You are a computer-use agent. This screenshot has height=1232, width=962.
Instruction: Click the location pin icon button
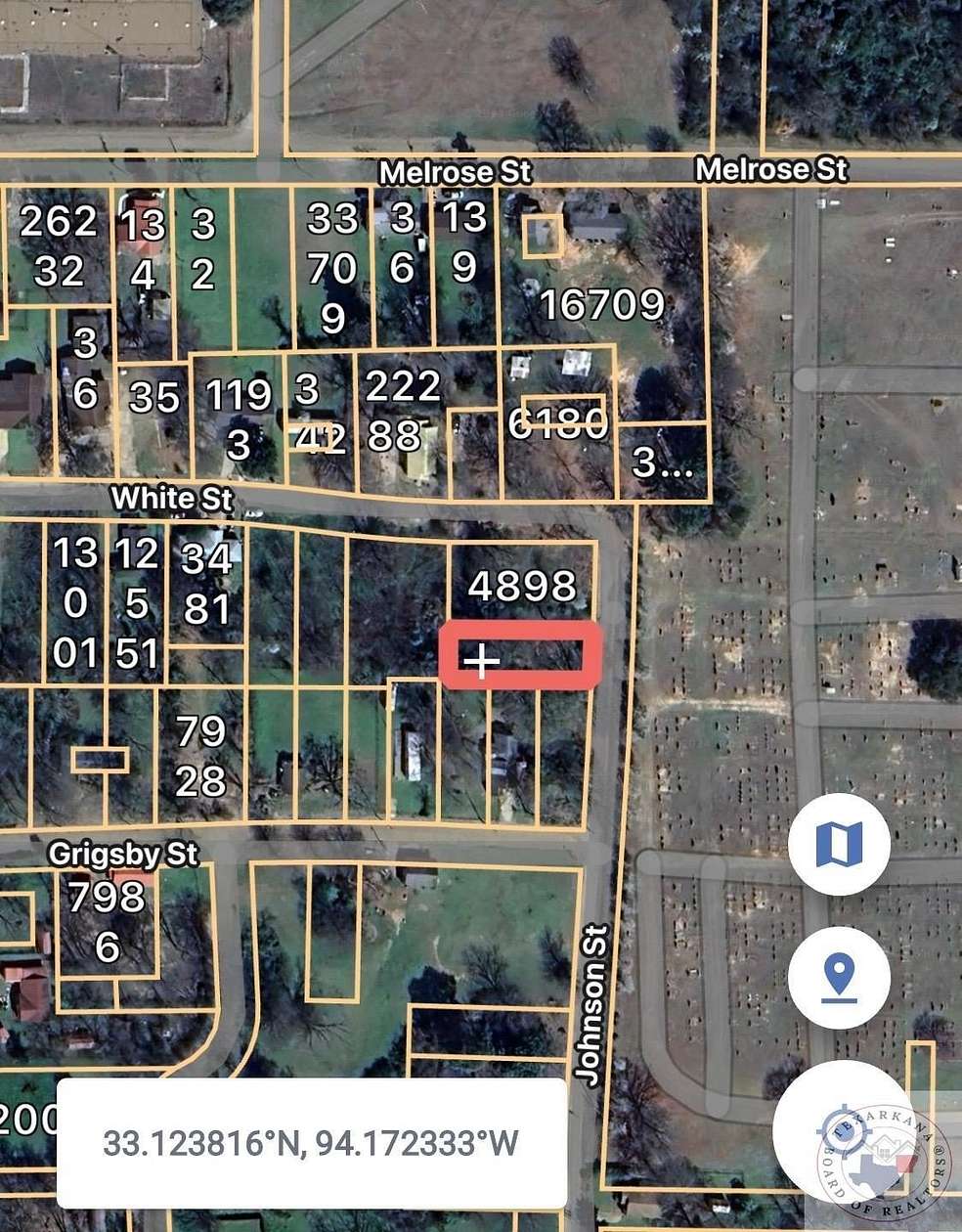[x=837, y=978]
